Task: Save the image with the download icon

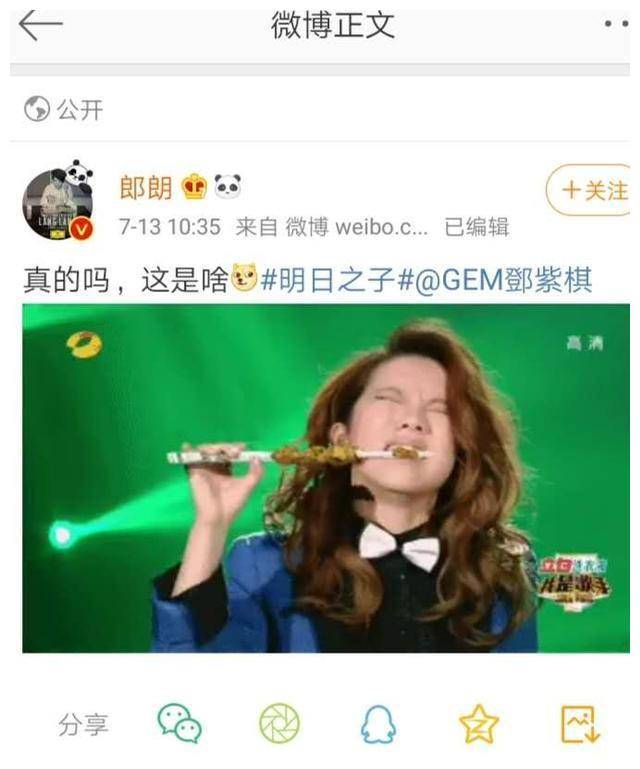Action: [x=579, y=724]
